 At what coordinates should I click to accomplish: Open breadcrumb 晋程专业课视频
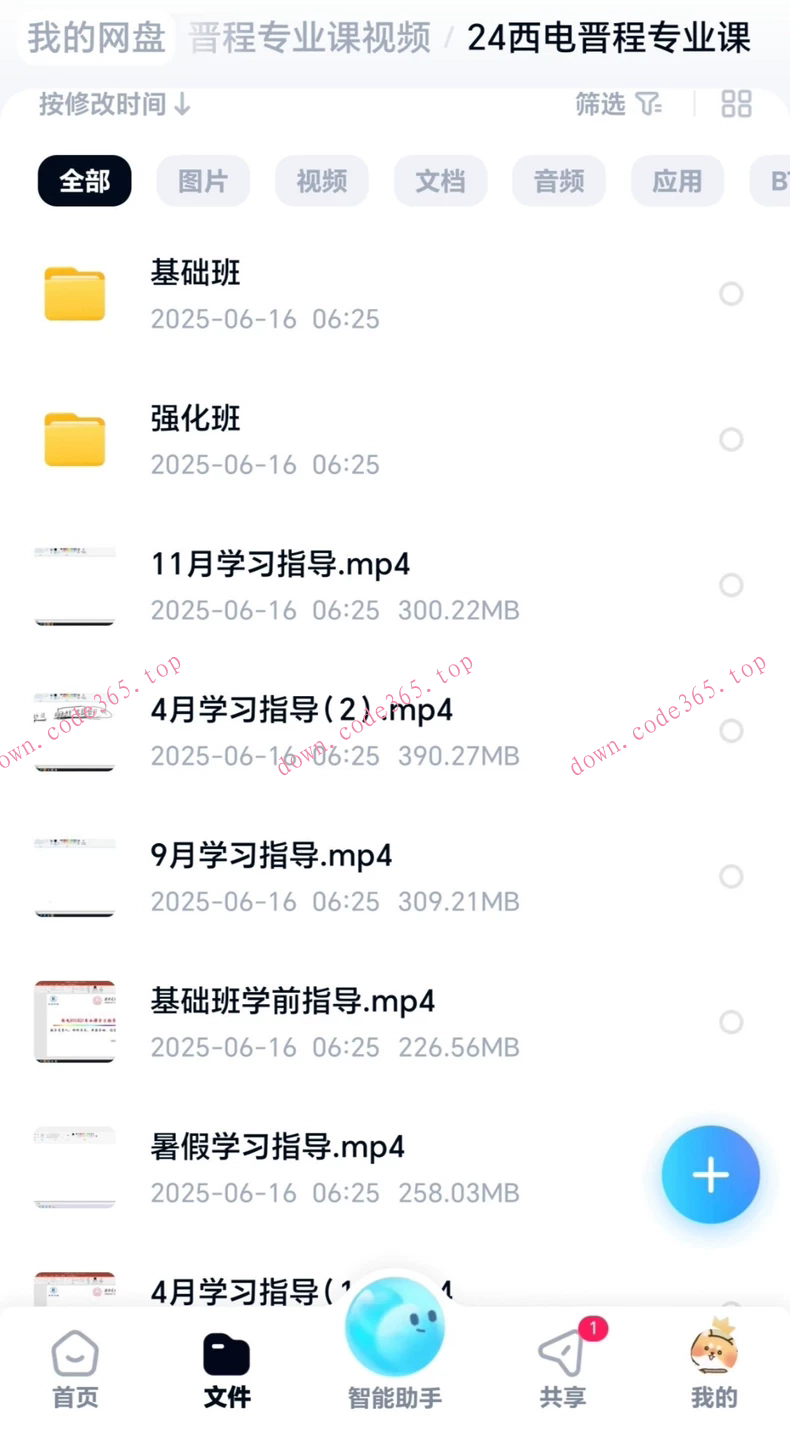point(308,37)
